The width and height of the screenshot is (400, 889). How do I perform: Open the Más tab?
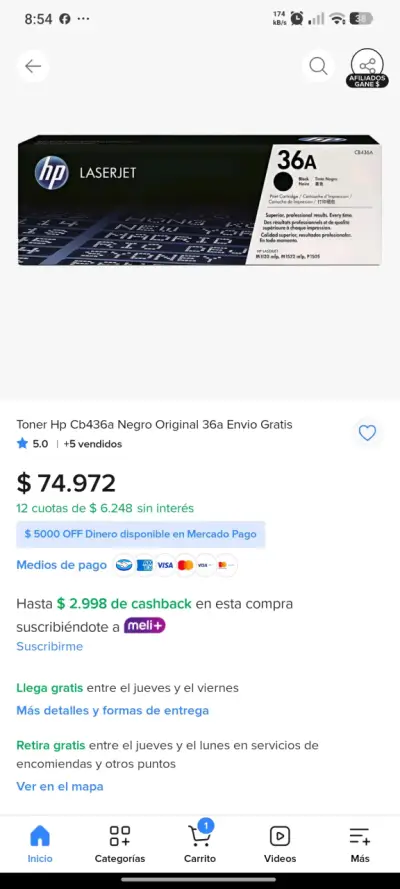[360, 844]
